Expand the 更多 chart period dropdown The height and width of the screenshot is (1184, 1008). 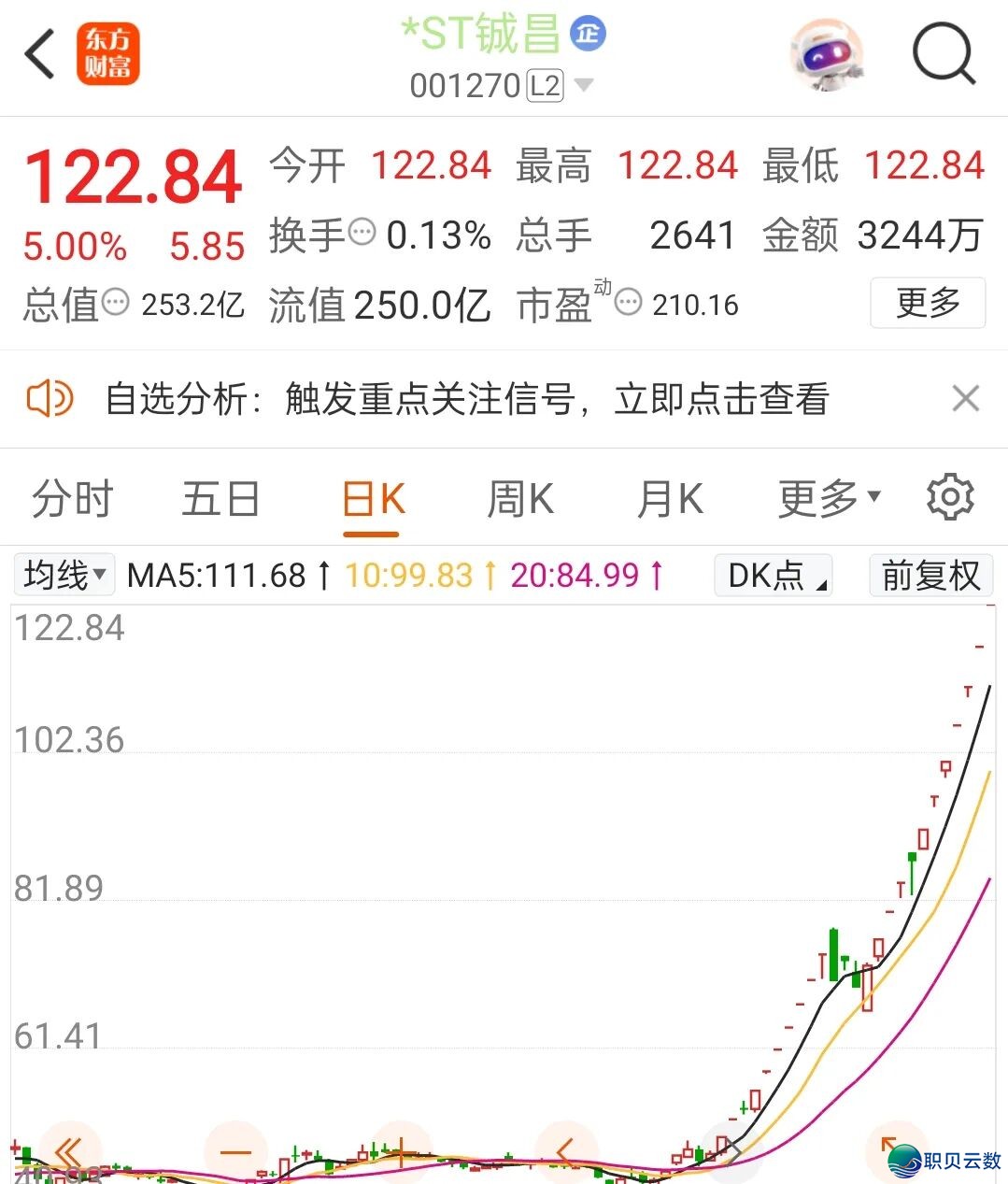829,499
